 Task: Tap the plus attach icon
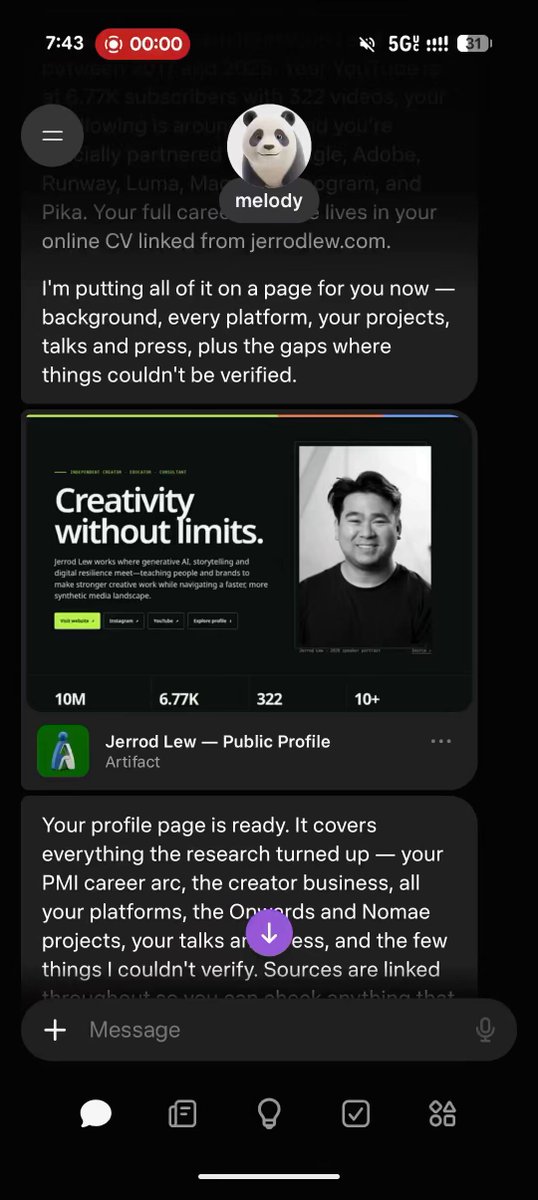coord(55,1030)
